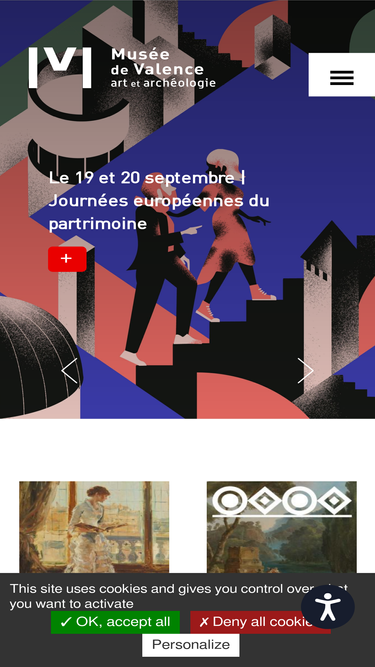Open the accessibility options widget

coord(328,607)
